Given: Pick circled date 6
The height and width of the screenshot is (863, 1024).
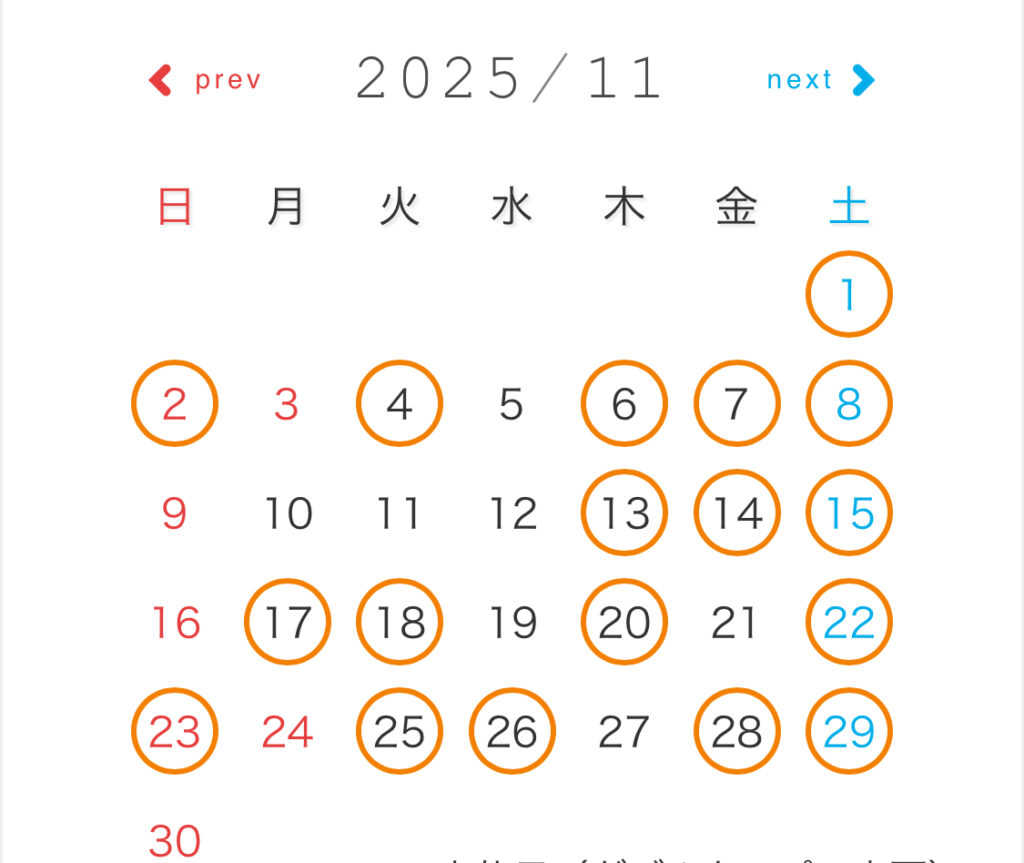Looking at the screenshot, I should point(624,404).
